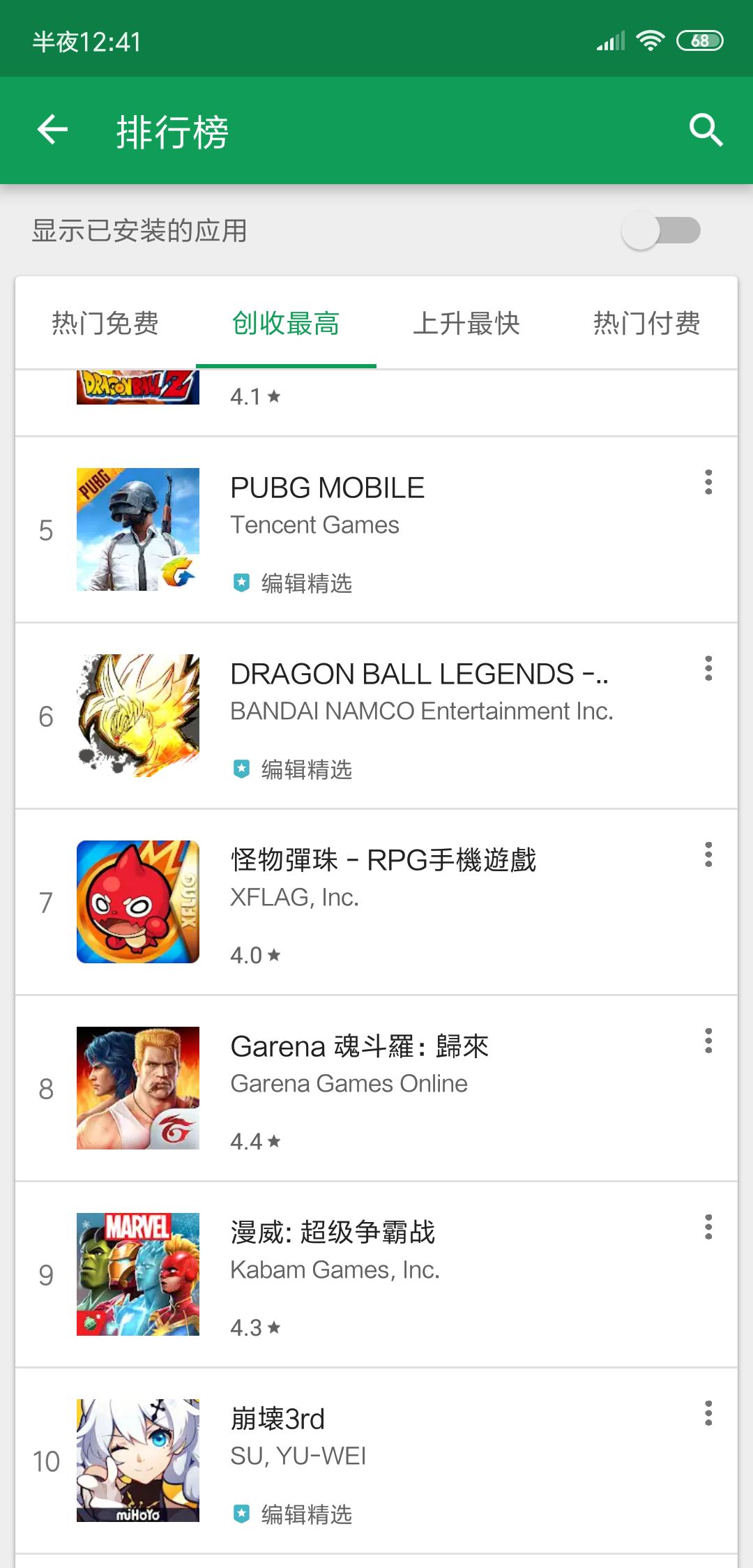
Task: Switch to the 上升最快 tab
Action: (x=466, y=324)
